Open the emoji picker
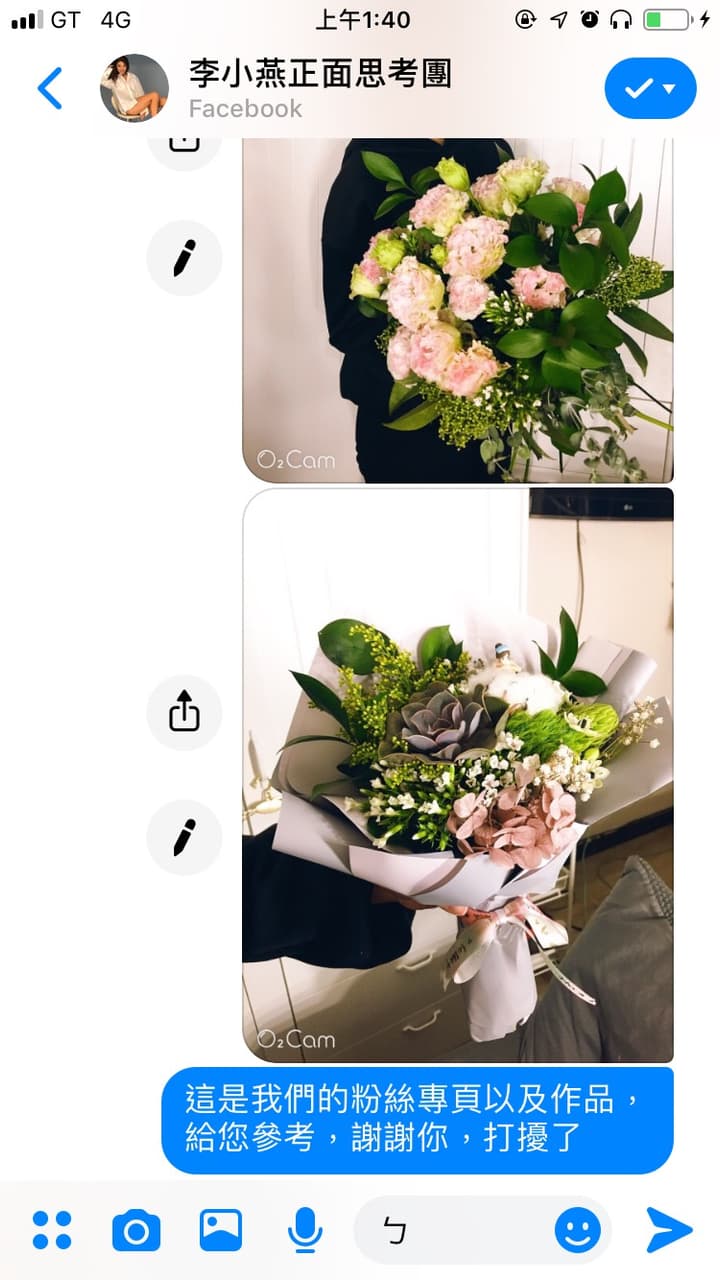Image resolution: width=720 pixels, height=1280 pixels. (x=578, y=1230)
